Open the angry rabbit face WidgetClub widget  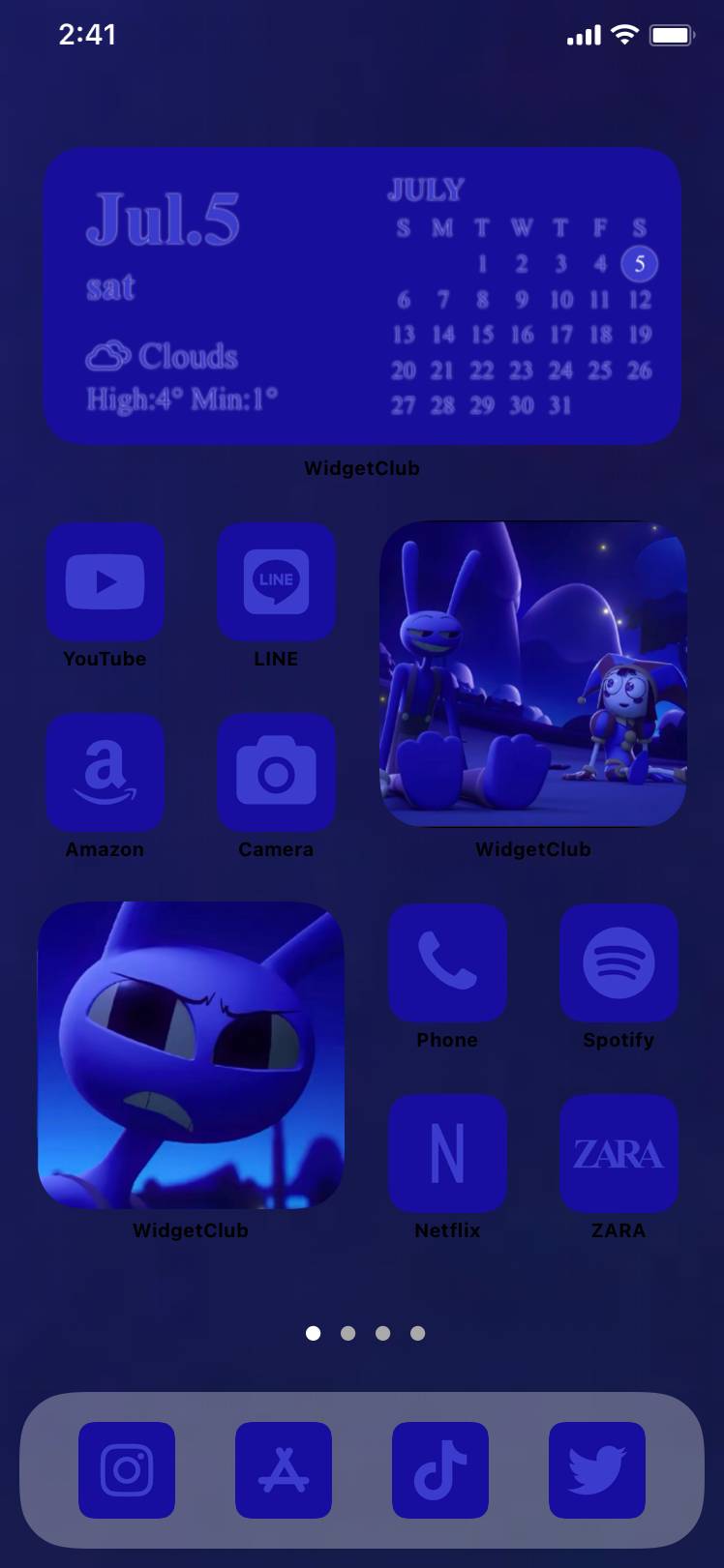pyautogui.click(x=191, y=1055)
